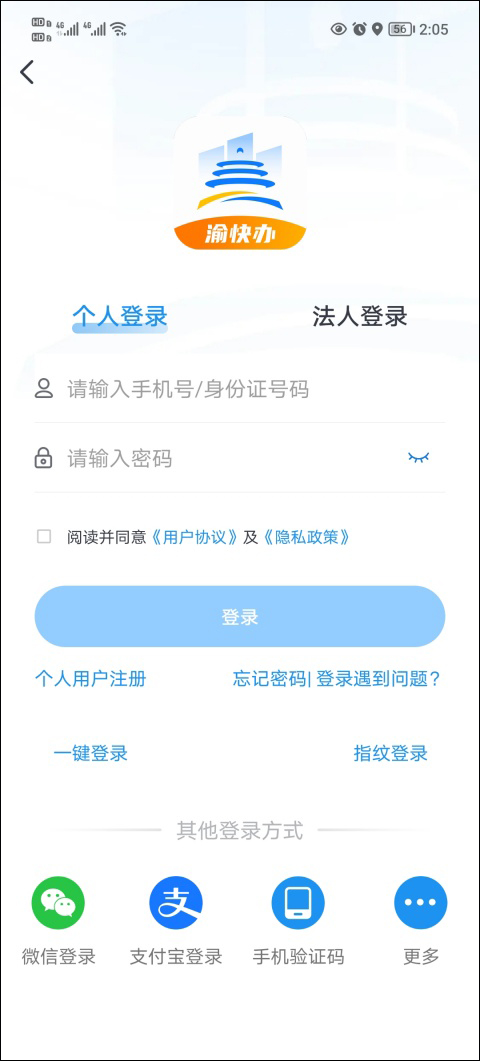Toggle password visibility eye icon
The height and width of the screenshot is (1061, 480).
tap(418, 458)
